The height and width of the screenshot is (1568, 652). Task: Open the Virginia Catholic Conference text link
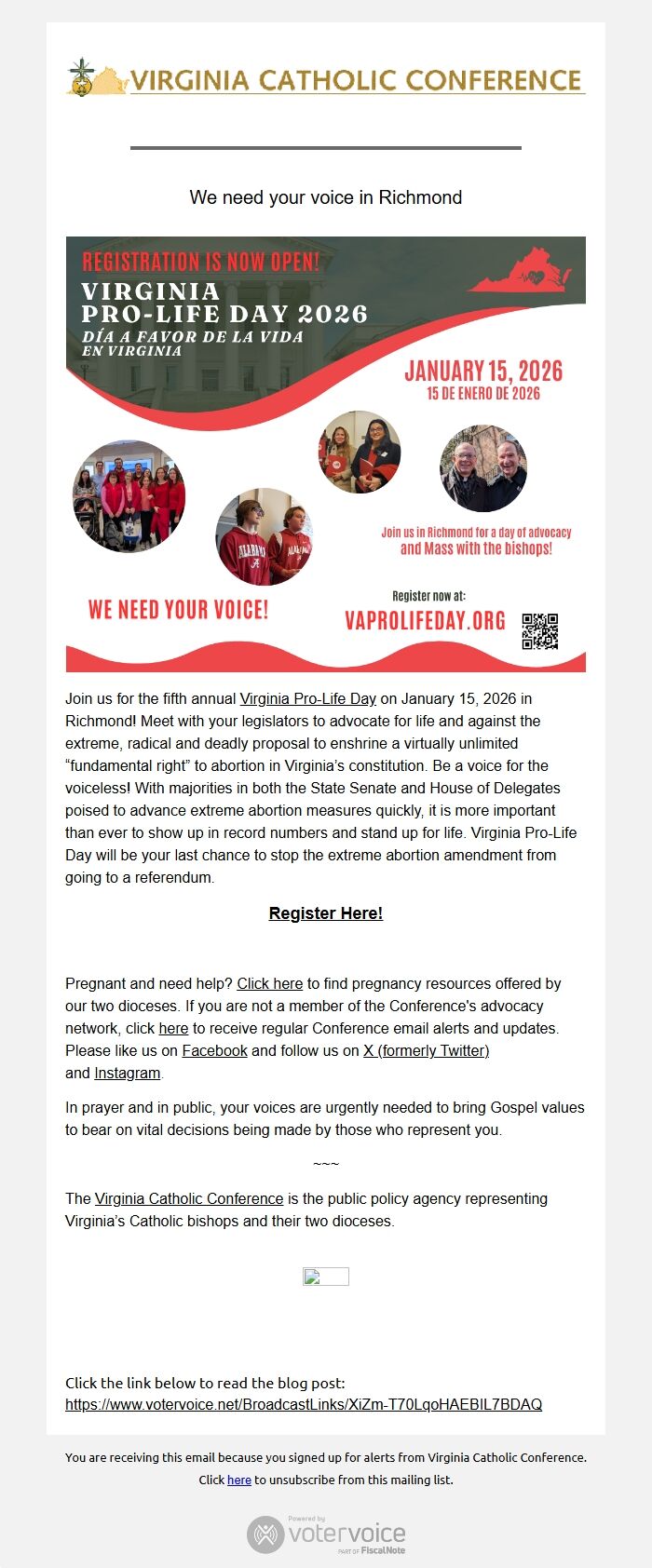189,1198
